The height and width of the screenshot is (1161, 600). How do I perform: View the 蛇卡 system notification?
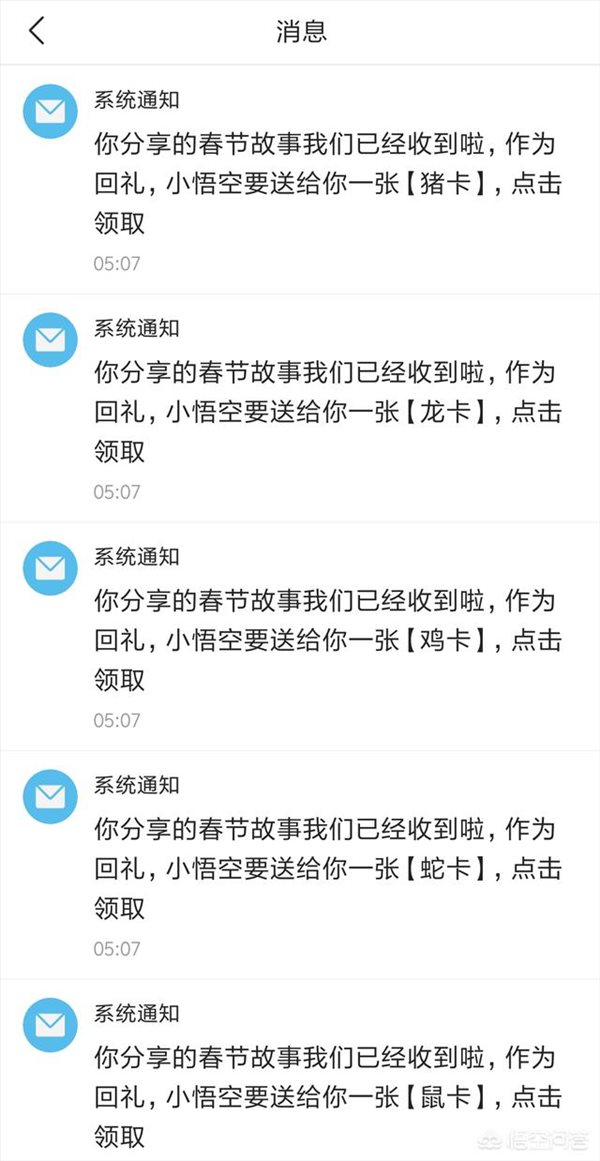point(320,868)
